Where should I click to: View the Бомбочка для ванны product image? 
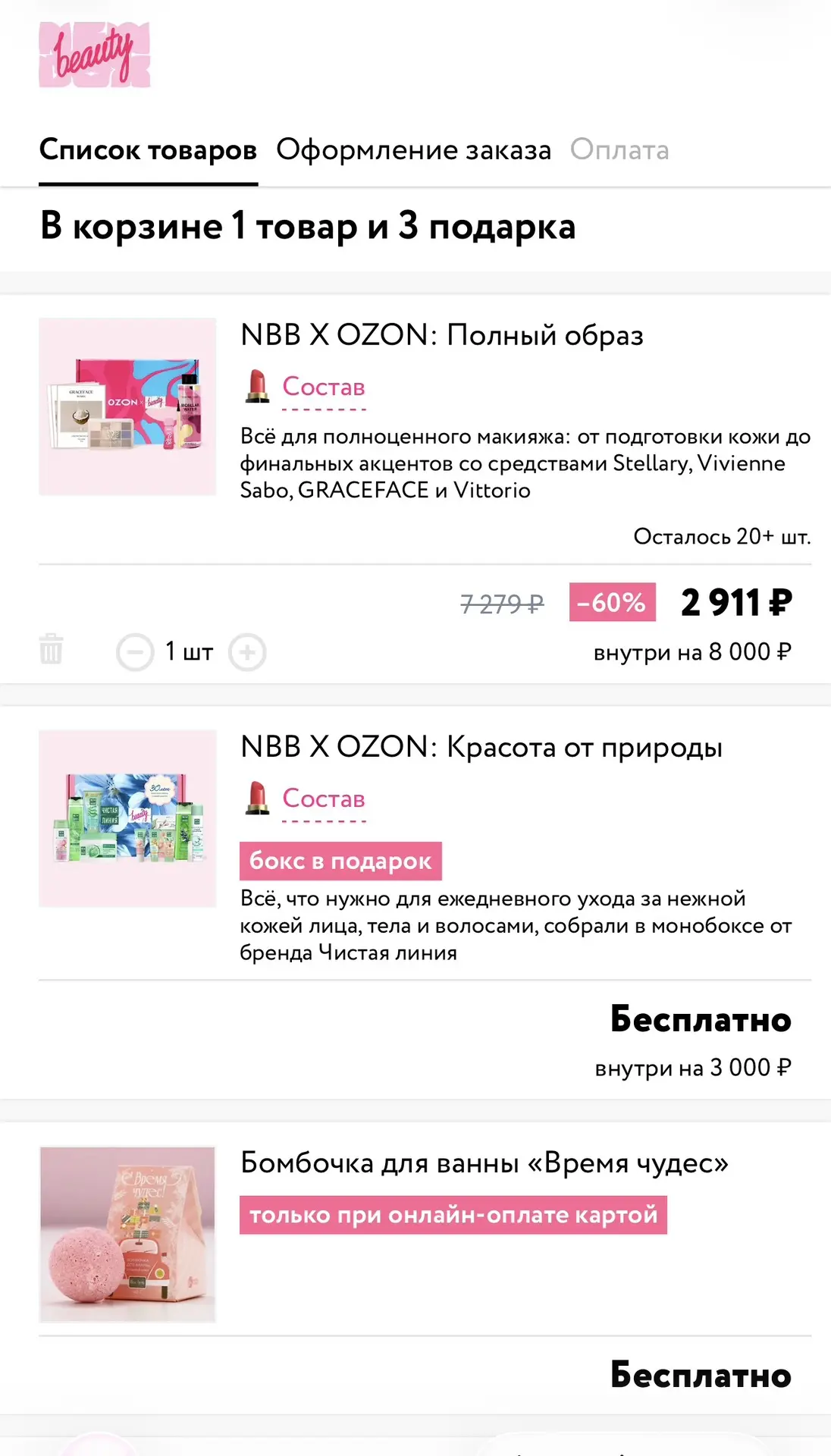click(x=127, y=1235)
